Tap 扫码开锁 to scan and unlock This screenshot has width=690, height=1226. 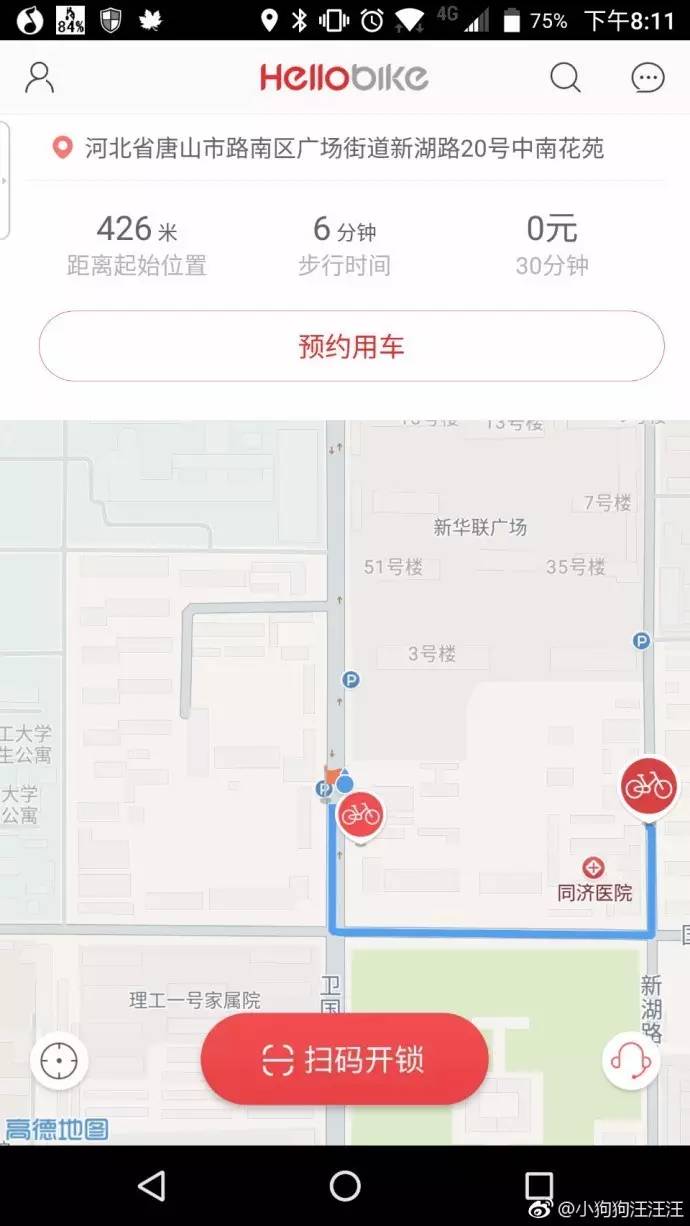coord(344,1059)
